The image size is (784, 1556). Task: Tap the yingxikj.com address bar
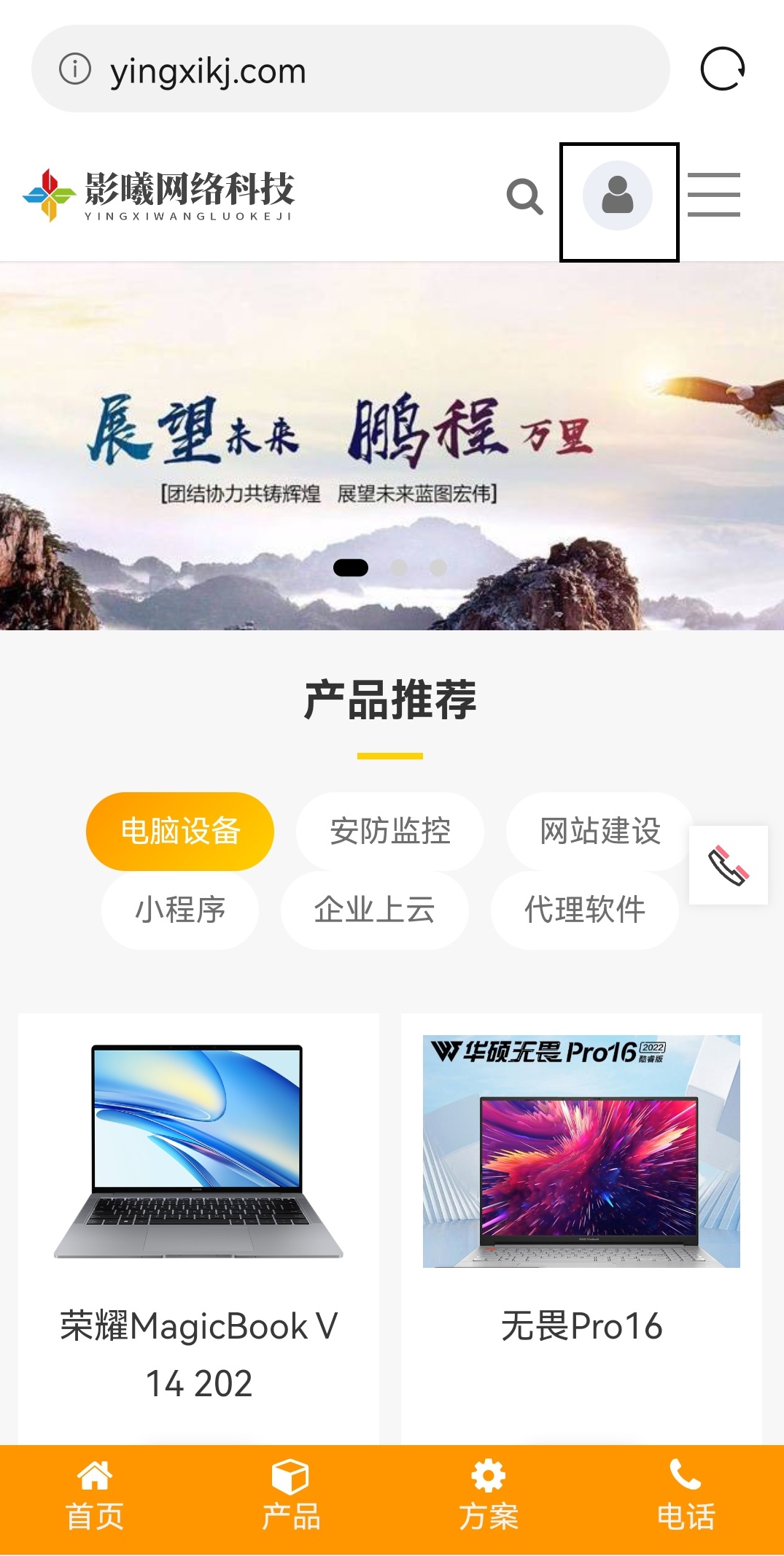click(x=350, y=69)
